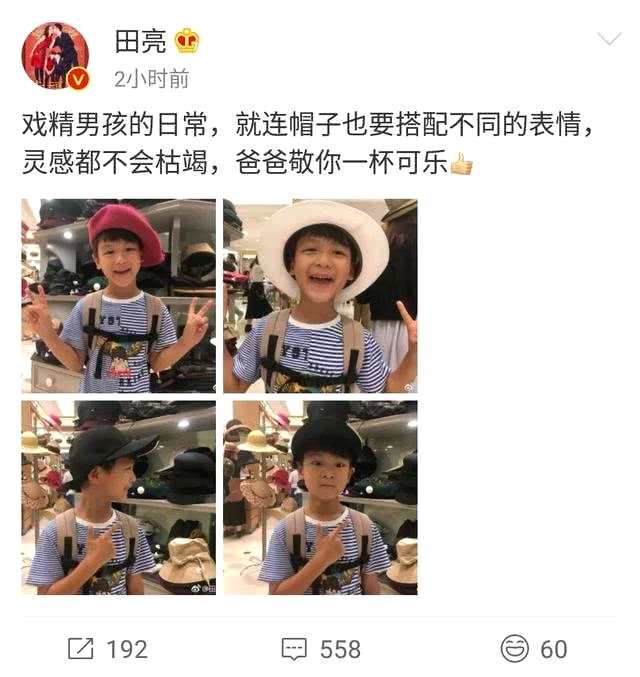
Task: Open the photo with the red beret
Action: click(119, 295)
